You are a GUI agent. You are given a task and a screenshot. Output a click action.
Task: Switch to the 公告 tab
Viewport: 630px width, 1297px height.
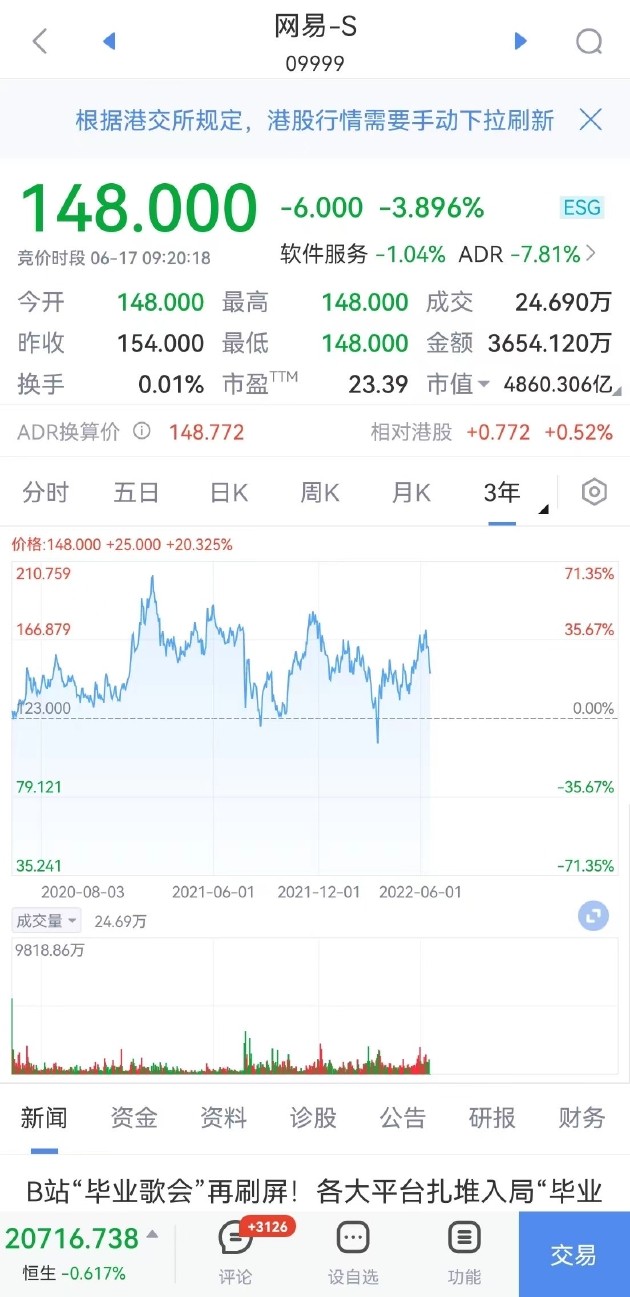[403, 1118]
